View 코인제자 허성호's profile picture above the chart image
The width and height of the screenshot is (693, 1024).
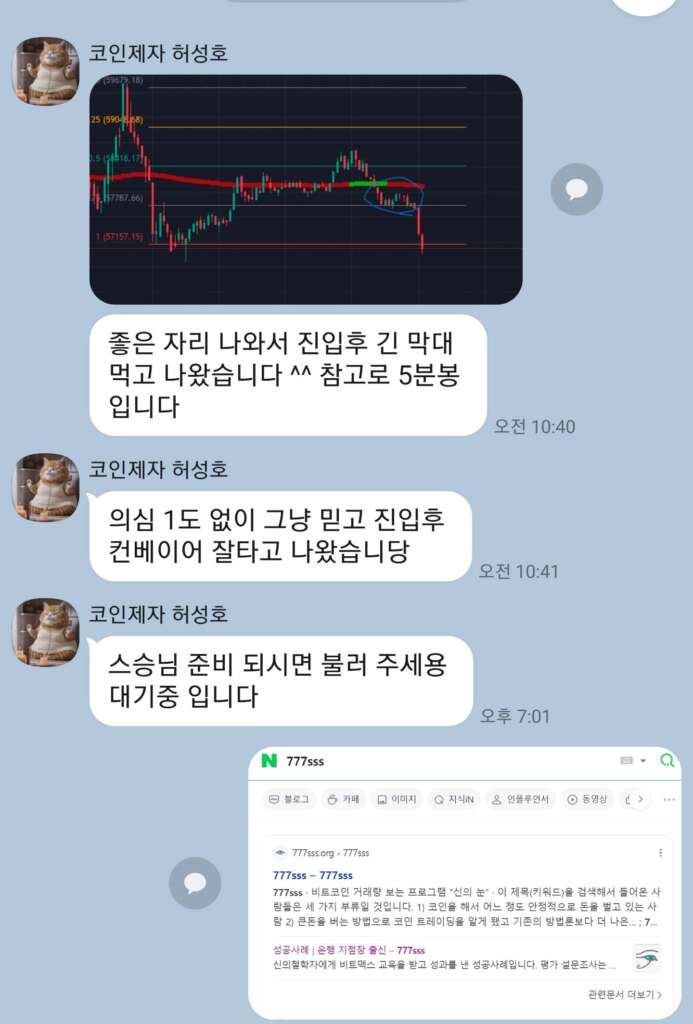(45, 71)
